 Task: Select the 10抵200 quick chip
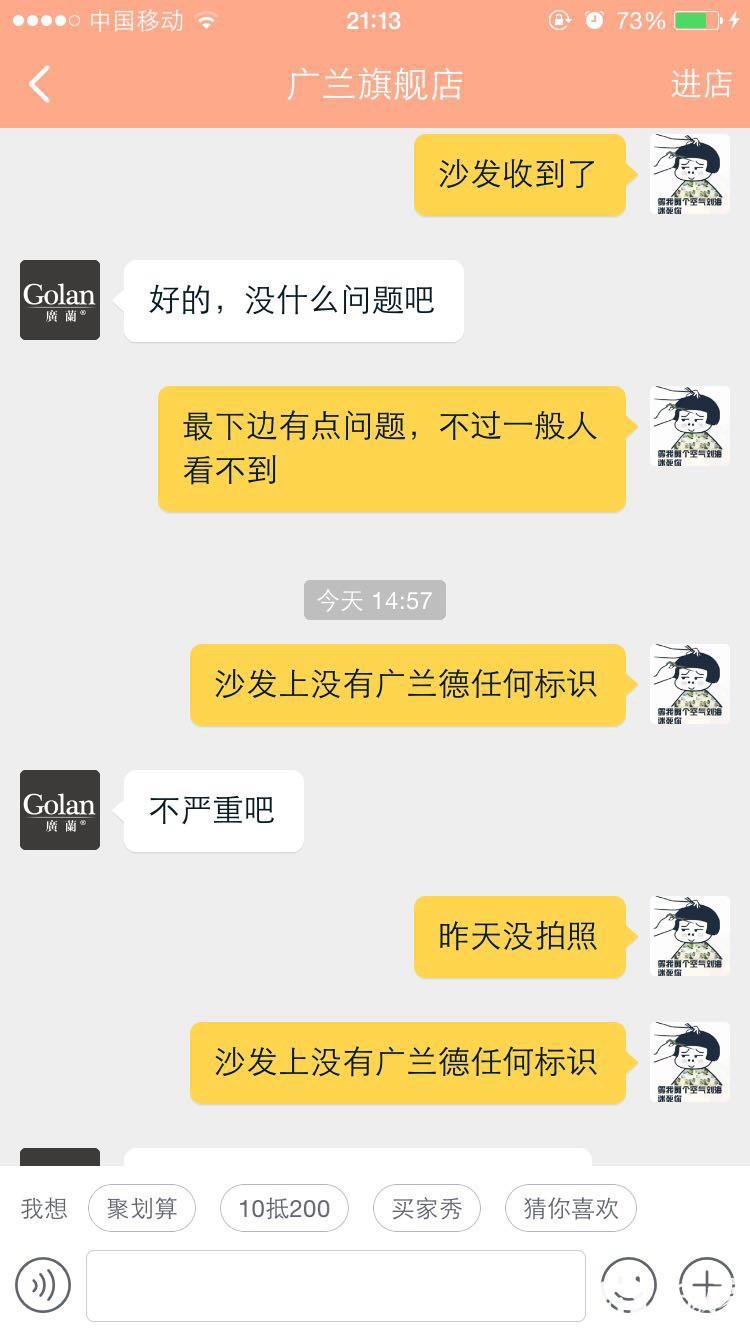pyautogui.click(x=284, y=1208)
